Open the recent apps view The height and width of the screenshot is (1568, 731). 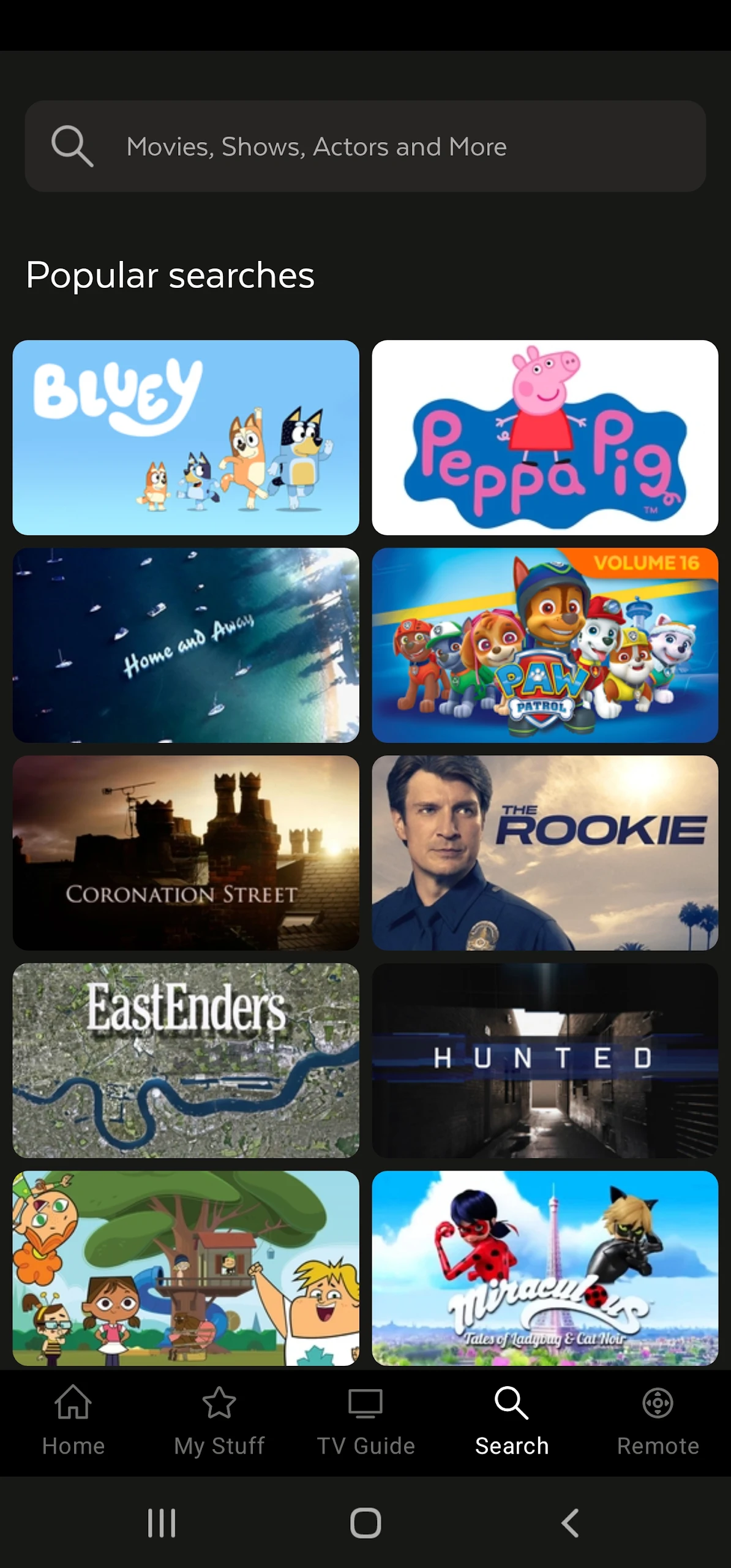pos(162,1523)
